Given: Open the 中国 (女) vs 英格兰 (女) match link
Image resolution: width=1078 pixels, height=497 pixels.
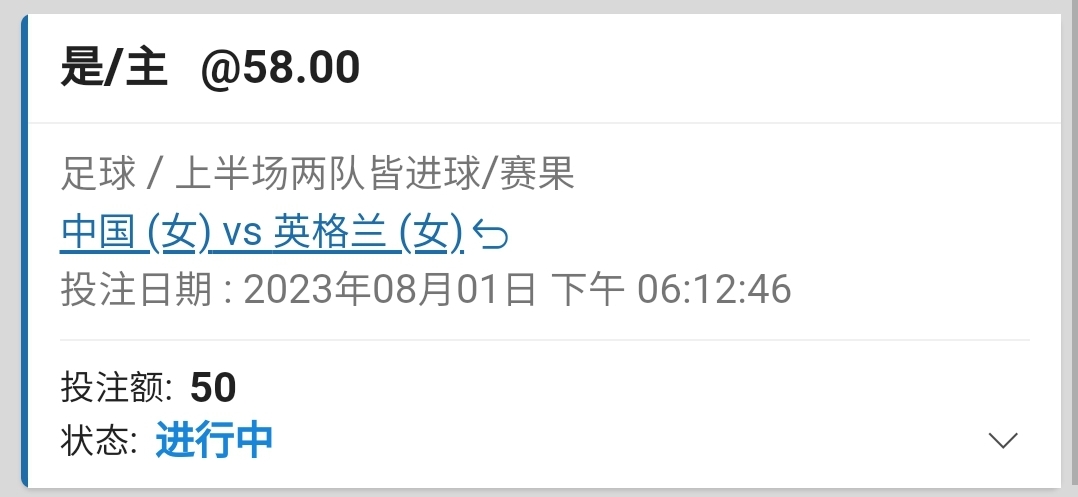Looking at the screenshot, I should [263, 233].
